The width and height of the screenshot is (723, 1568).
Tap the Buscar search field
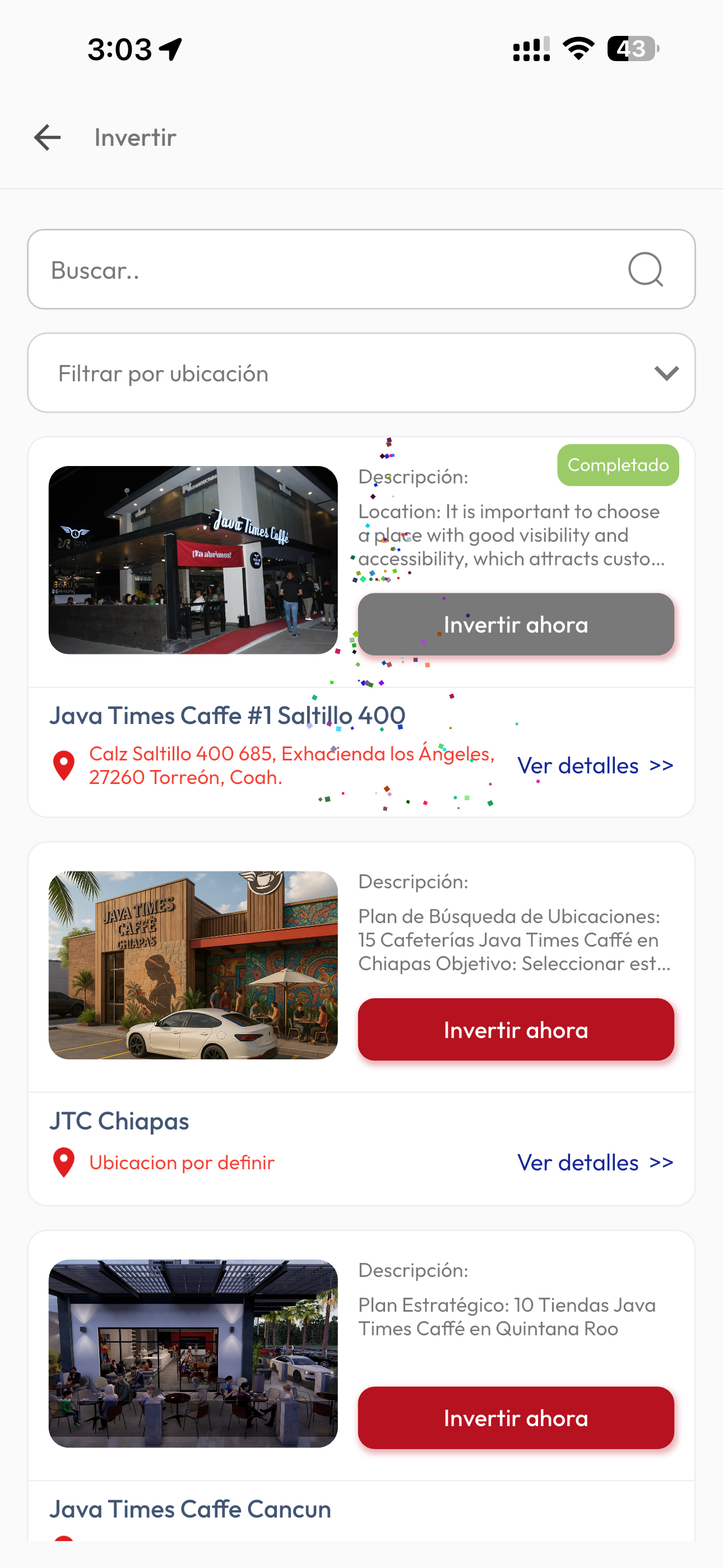[x=328, y=270]
